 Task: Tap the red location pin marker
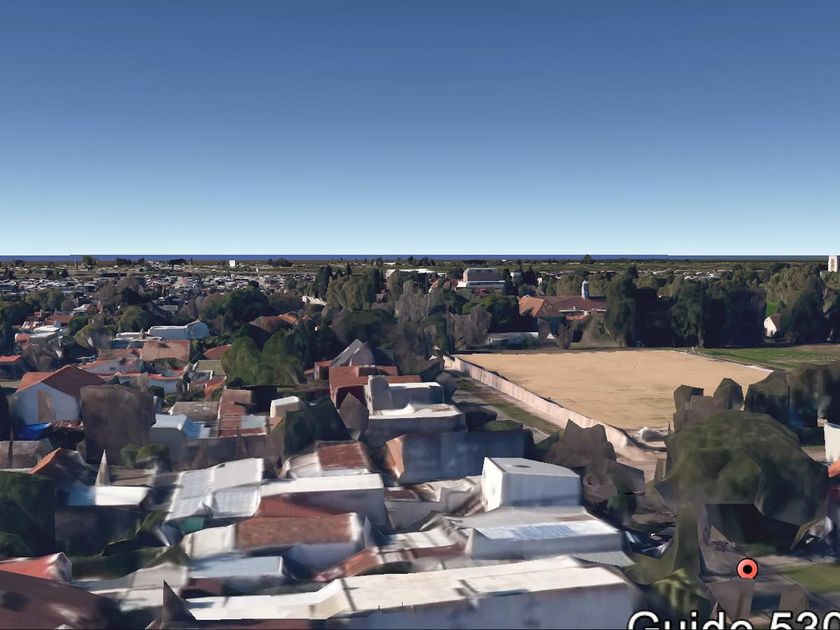(747, 568)
